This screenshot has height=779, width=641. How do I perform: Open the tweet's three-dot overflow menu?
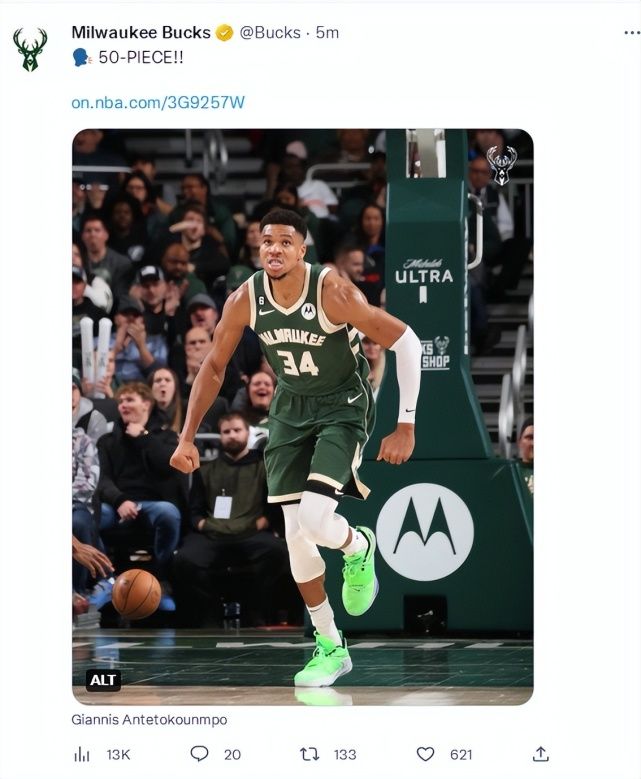(x=630, y=32)
